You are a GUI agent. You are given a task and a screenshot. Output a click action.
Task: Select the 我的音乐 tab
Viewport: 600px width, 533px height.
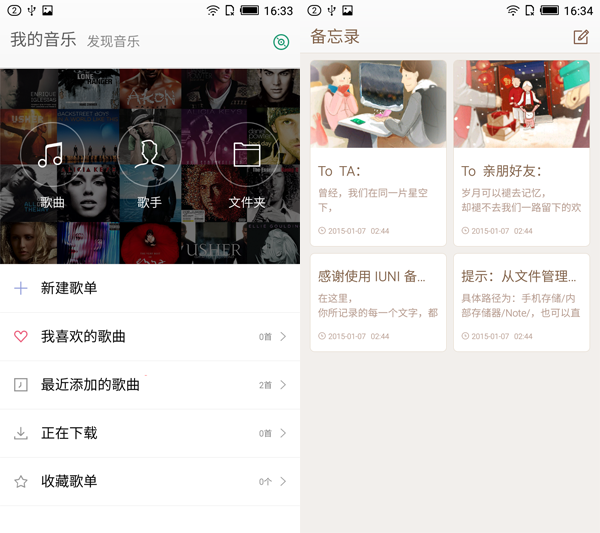pyautogui.click(x=43, y=41)
